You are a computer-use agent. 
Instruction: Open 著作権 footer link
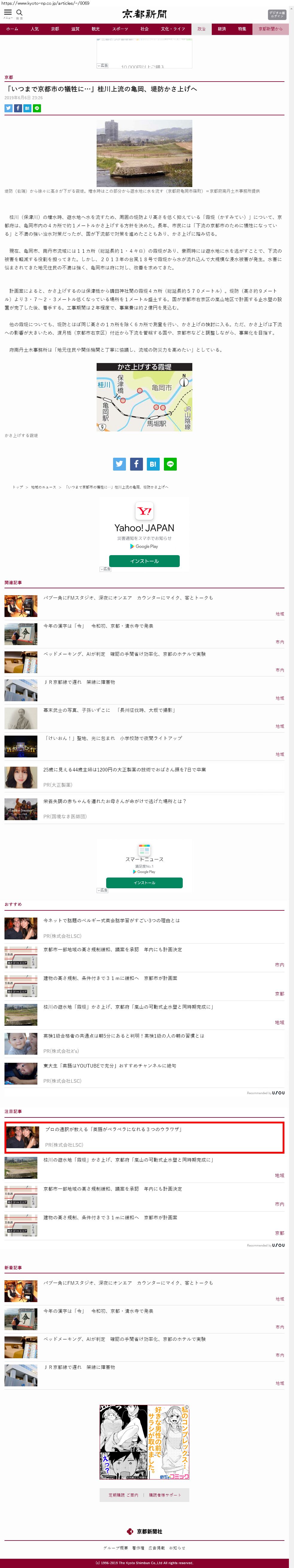(138, 1547)
